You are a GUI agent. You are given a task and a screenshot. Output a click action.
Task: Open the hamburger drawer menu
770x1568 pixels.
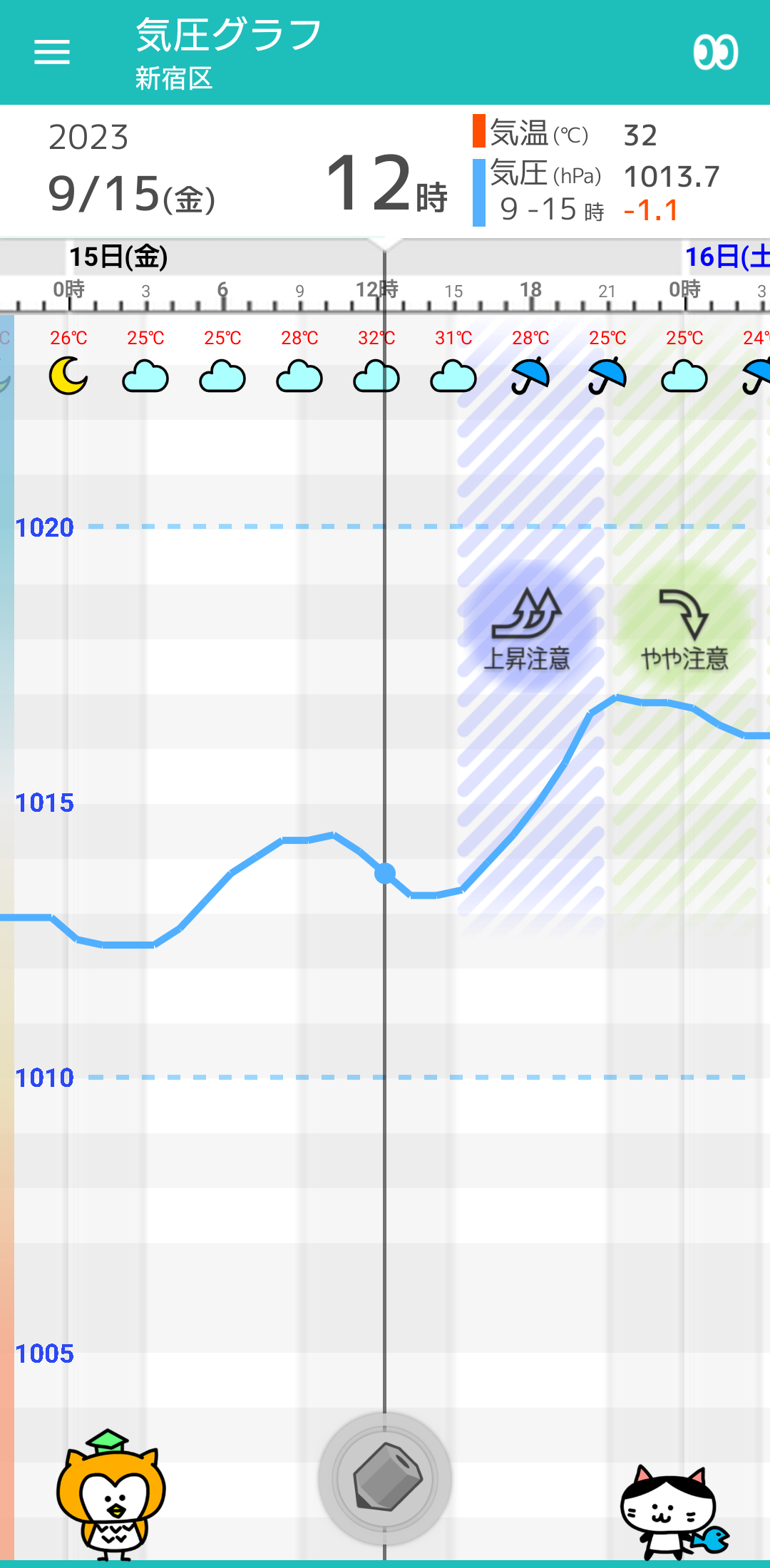(52, 52)
